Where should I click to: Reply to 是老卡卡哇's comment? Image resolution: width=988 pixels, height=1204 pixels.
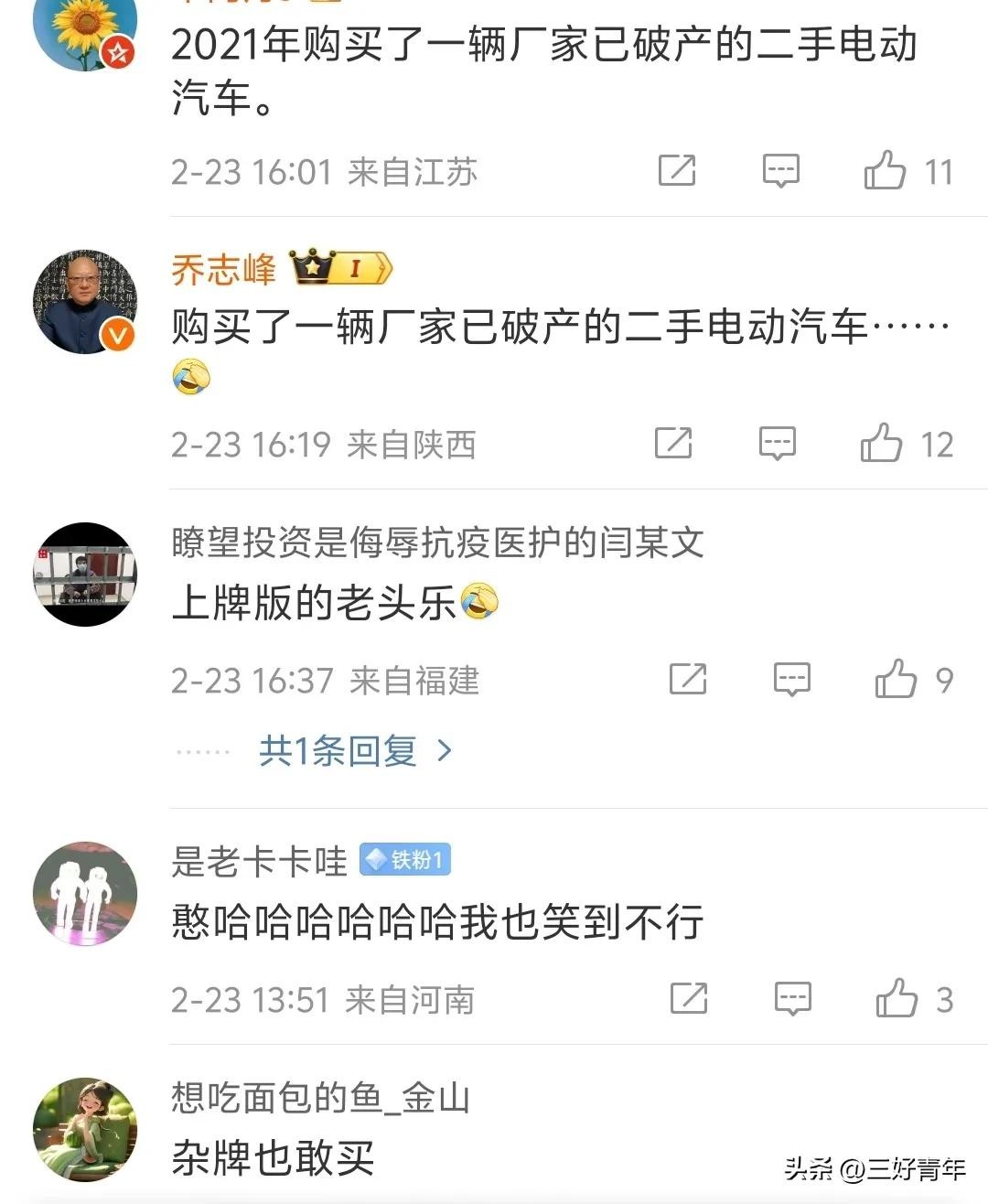click(x=793, y=999)
